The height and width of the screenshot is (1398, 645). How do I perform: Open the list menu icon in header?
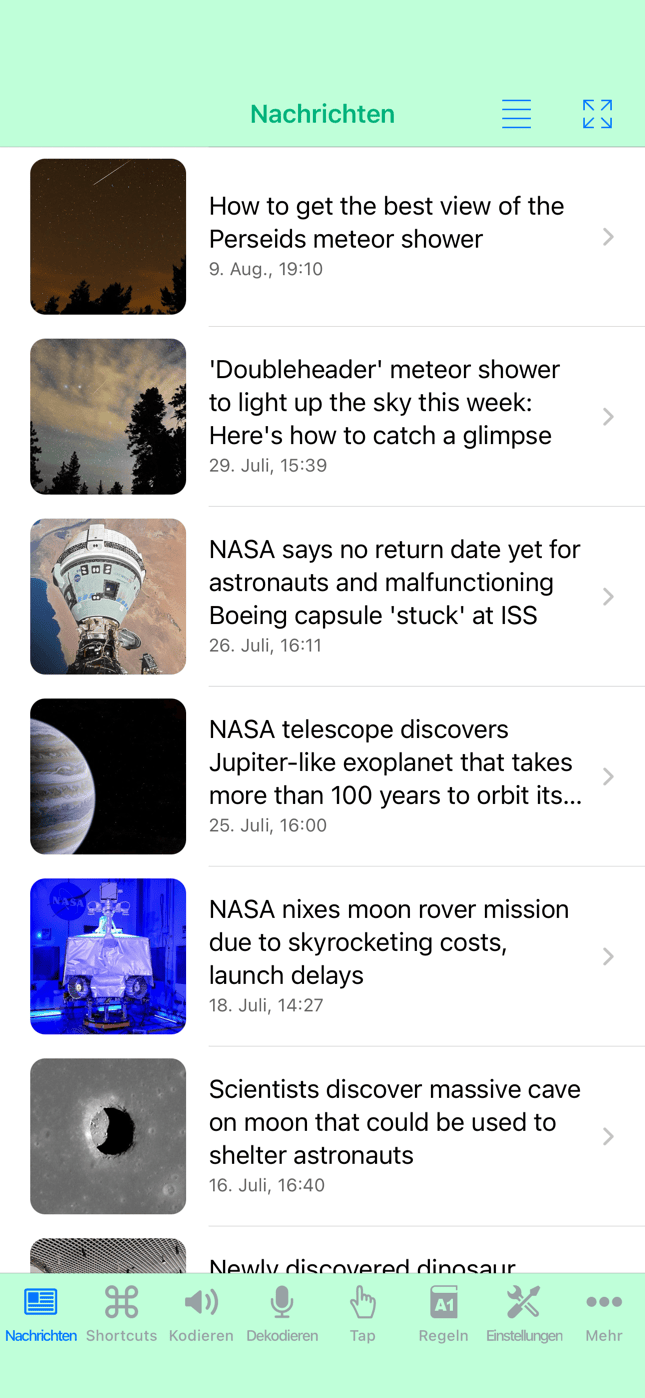coord(516,114)
